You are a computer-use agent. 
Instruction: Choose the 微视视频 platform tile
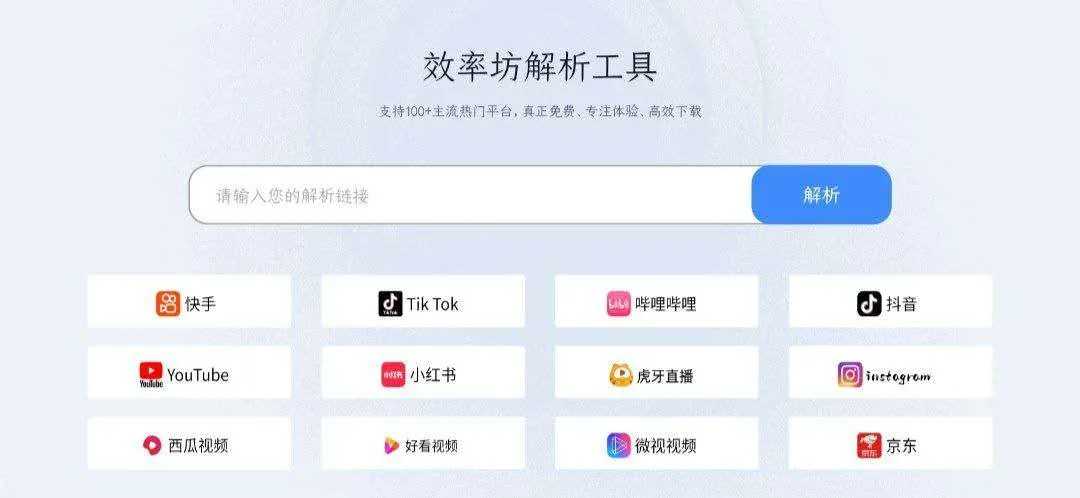(x=657, y=444)
